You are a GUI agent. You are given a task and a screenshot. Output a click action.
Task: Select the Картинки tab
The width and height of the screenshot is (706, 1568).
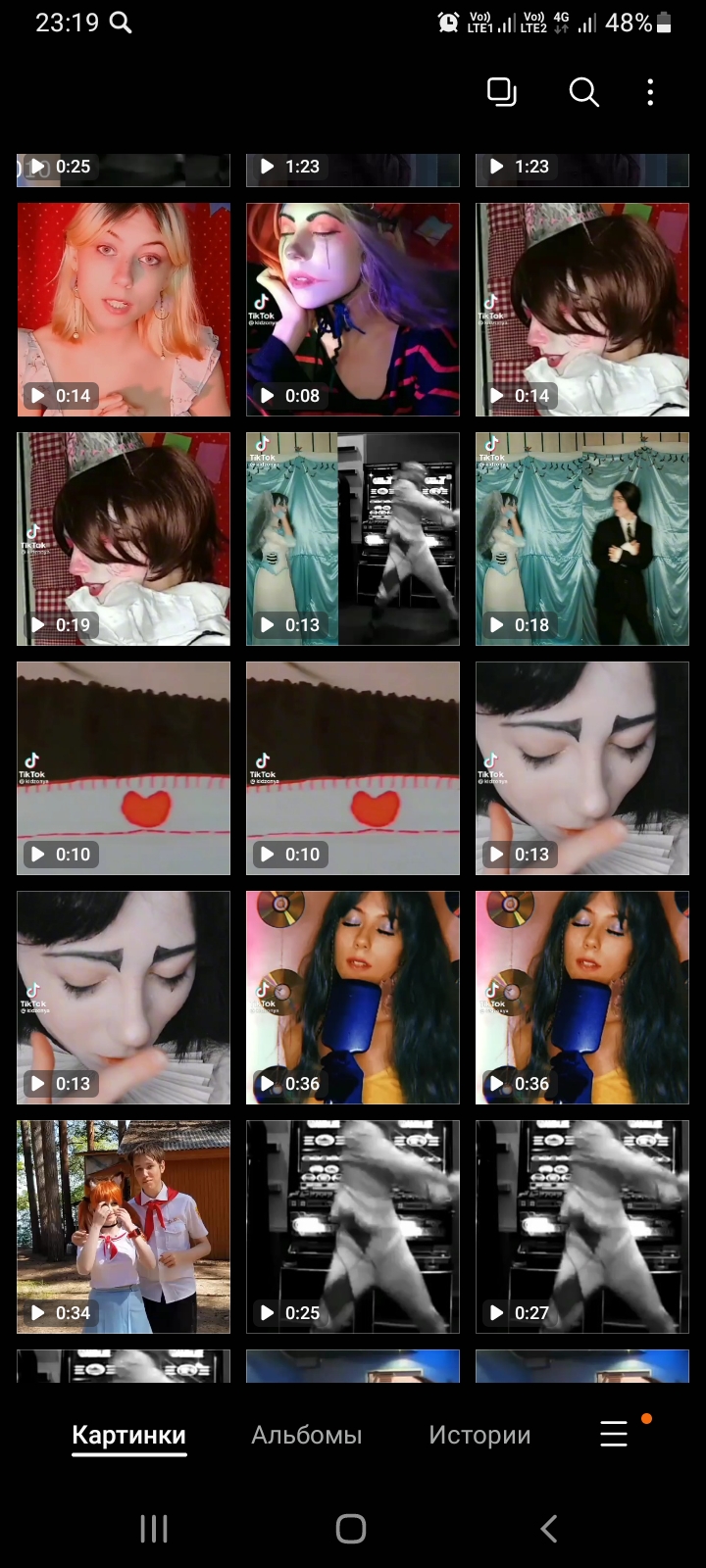pyautogui.click(x=129, y=1435)
